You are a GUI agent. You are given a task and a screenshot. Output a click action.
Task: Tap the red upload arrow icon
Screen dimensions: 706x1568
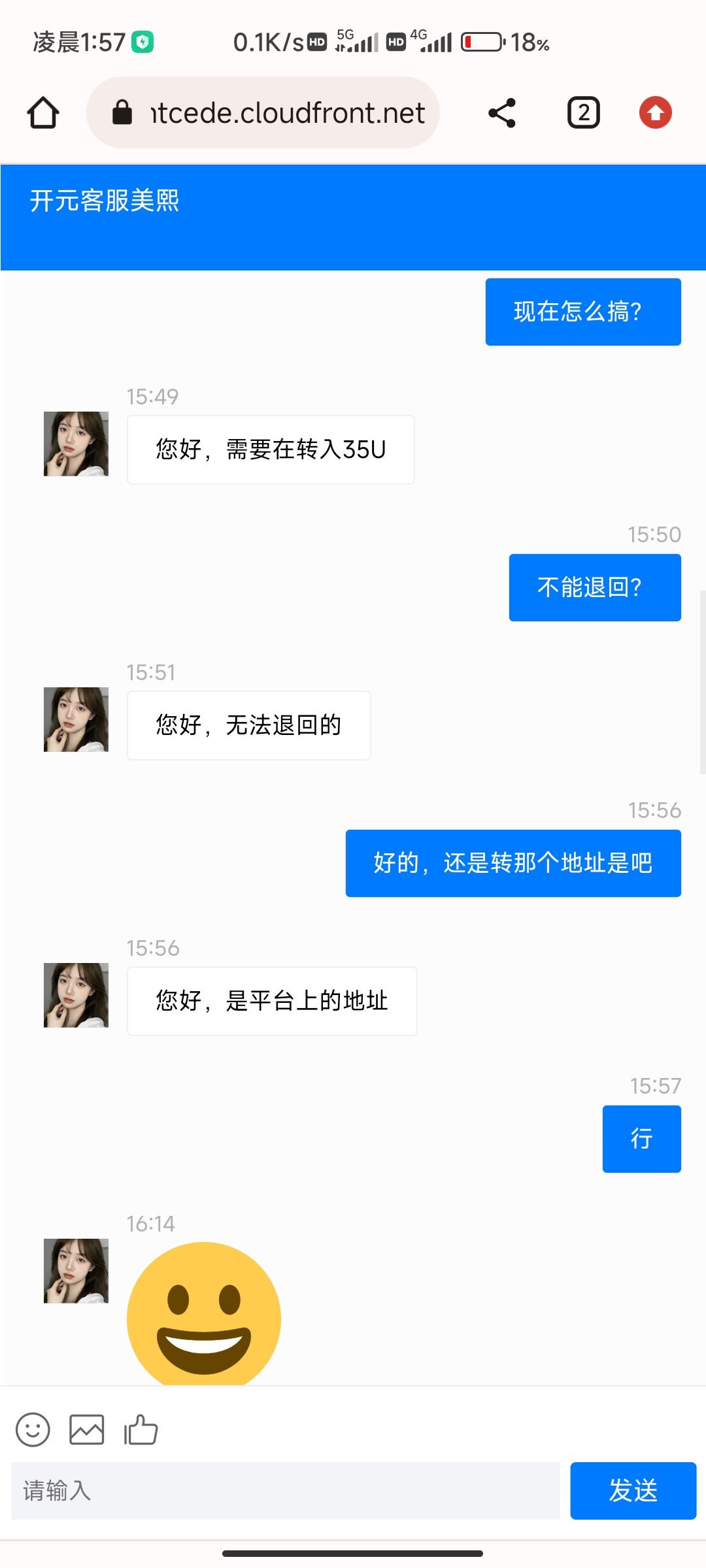pyautogui.click(x=655, y=112)
